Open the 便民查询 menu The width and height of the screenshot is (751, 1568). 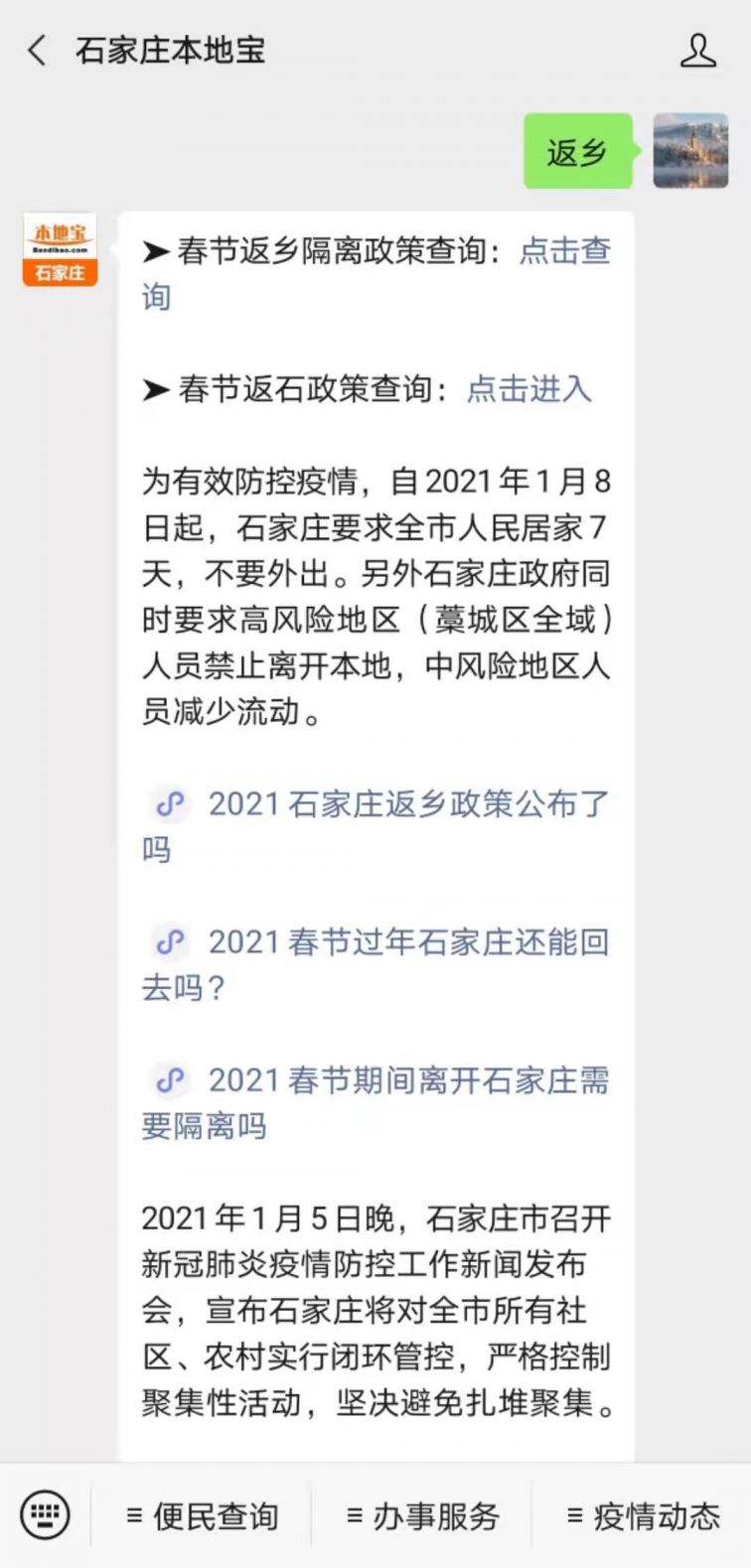tap(203, 1516)
